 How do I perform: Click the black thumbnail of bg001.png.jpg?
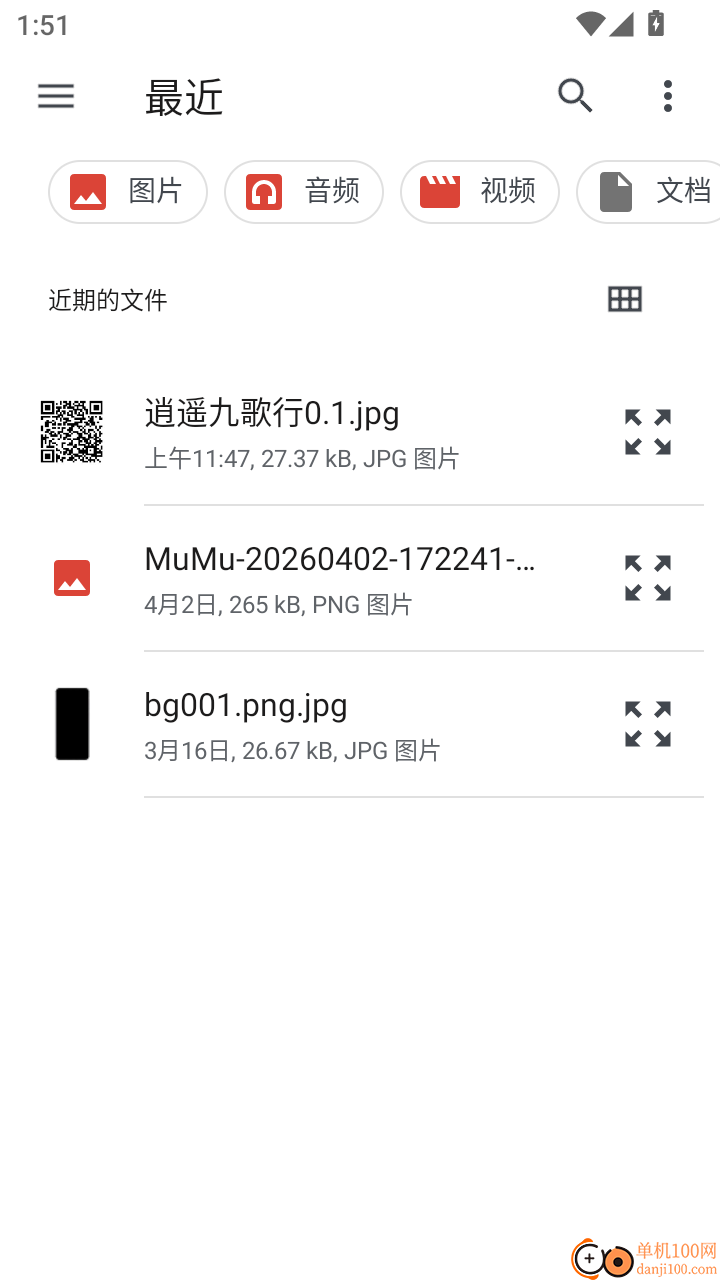tap(72, 723)
